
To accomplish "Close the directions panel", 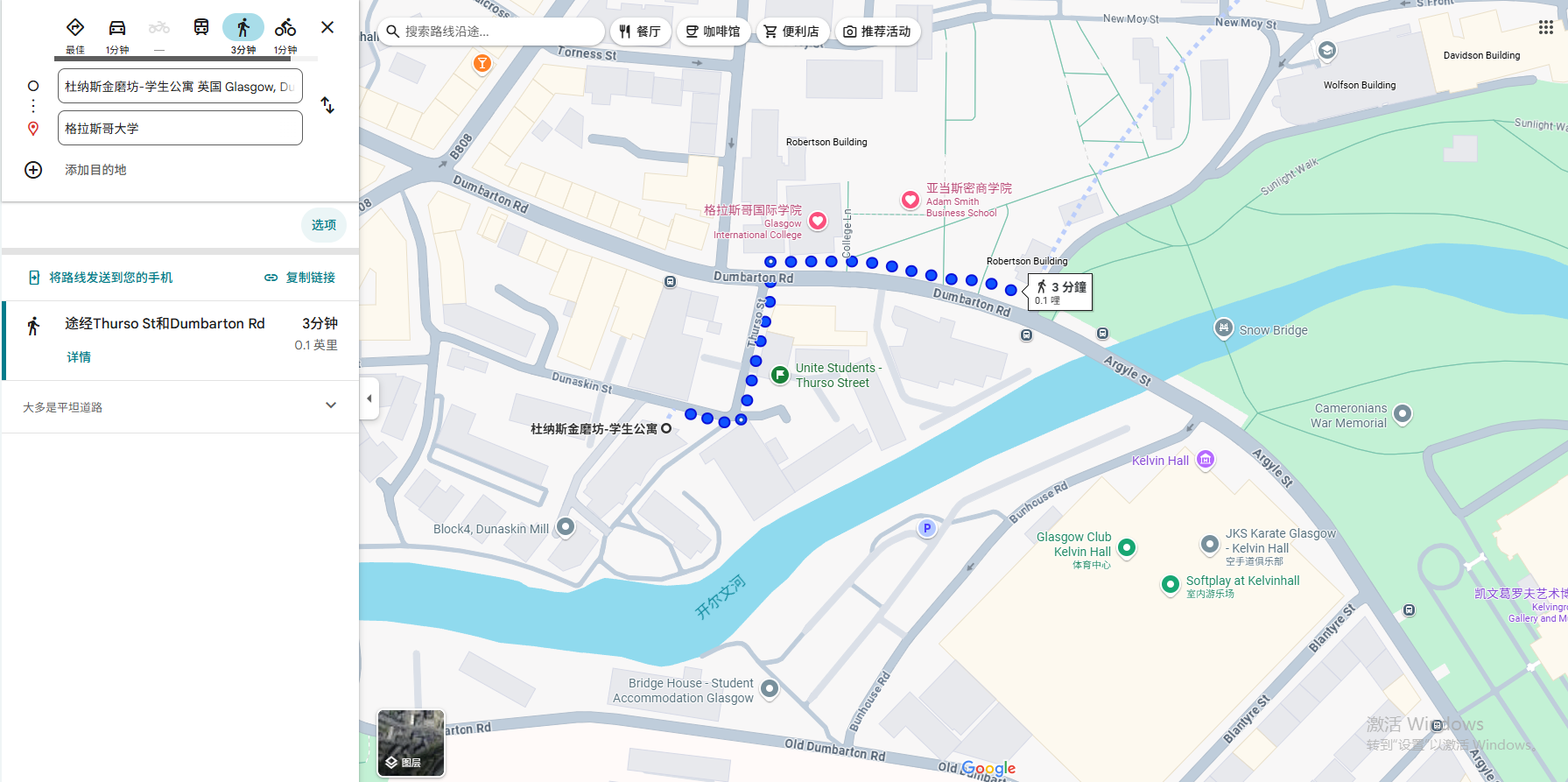I will point(327,27).
